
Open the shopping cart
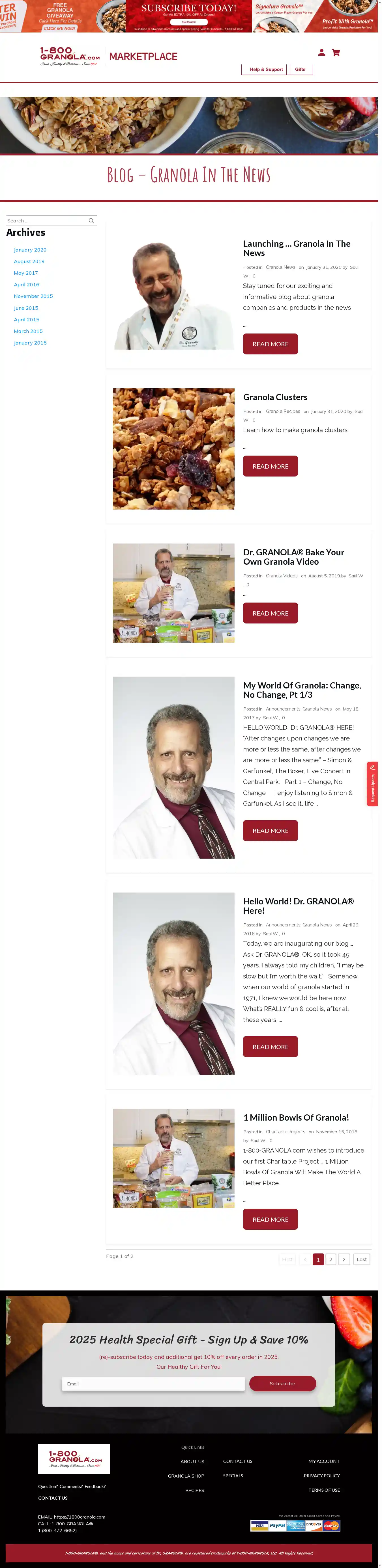pos(336,53)
